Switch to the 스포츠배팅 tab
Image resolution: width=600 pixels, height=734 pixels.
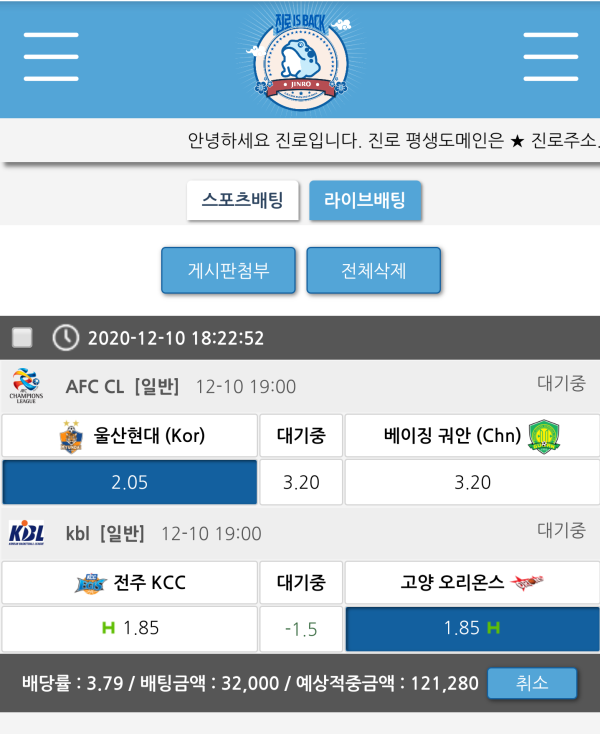pyautogui.click(x=243, y=200)
